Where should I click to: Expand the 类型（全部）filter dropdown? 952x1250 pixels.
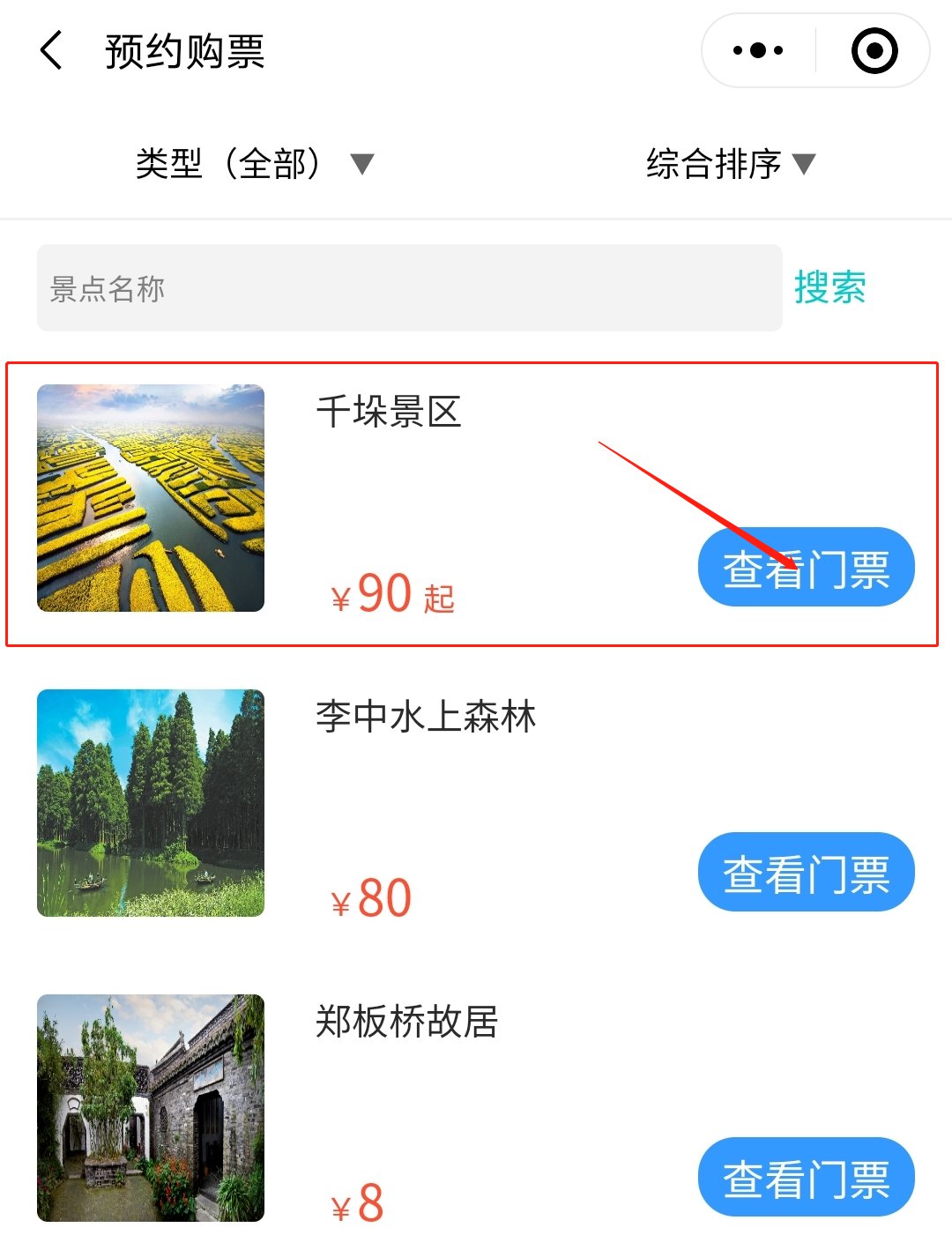coord(254,164)
